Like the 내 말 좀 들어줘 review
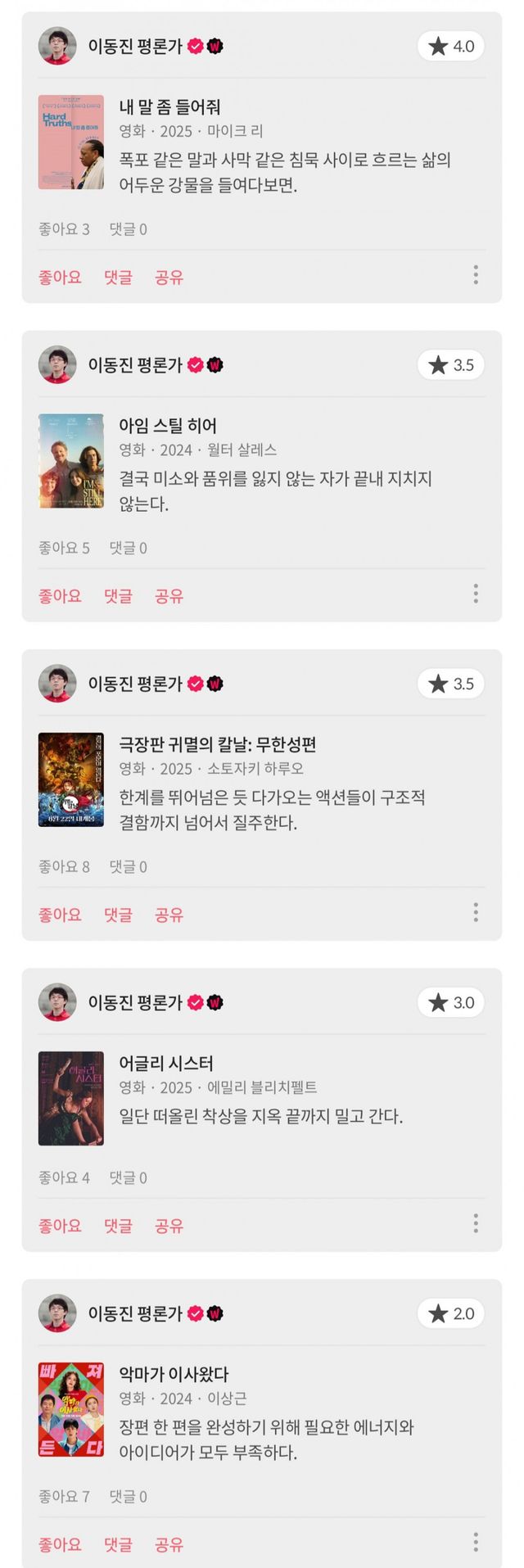 pos(60,278)
